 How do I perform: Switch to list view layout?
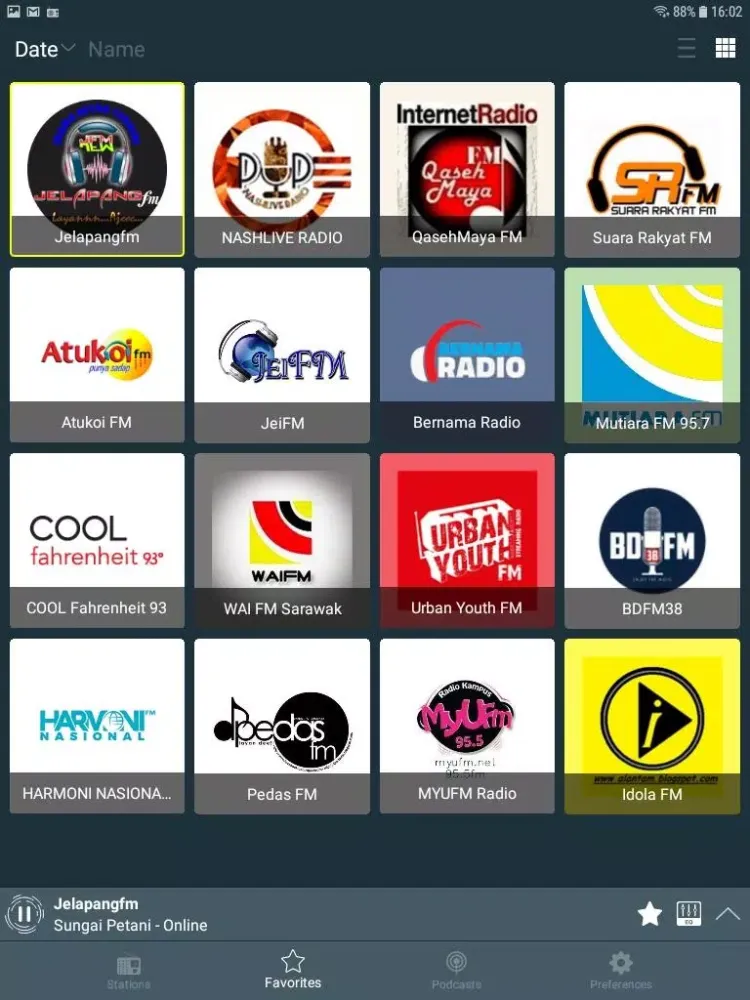tap(686, 47)
